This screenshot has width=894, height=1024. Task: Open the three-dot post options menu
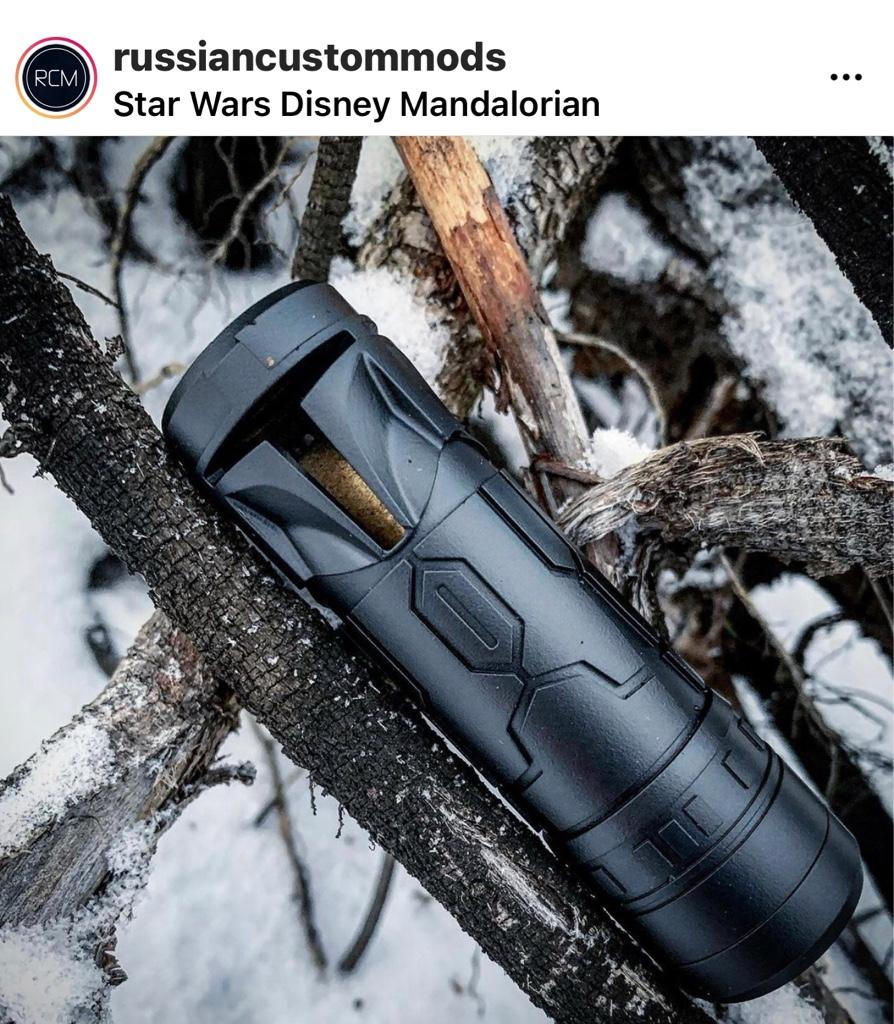point(845,78)
